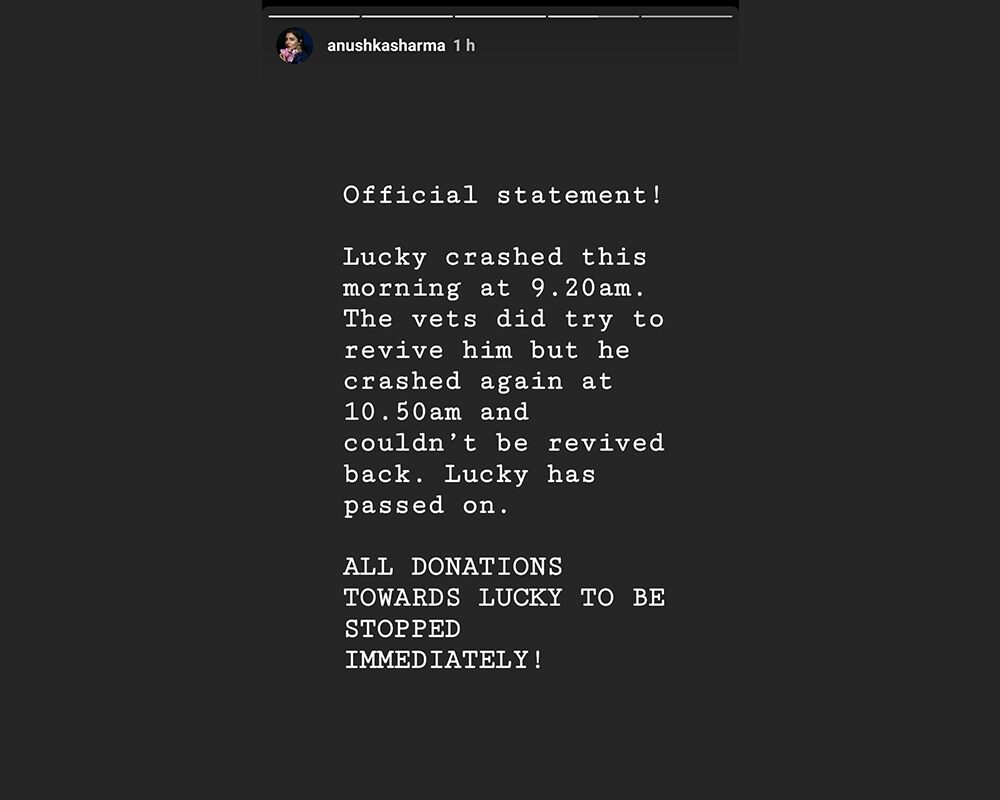The height and width of the screenshot is (800, 1000).
Task: Tap the anushkasharma username
Action: coord(385,46)
